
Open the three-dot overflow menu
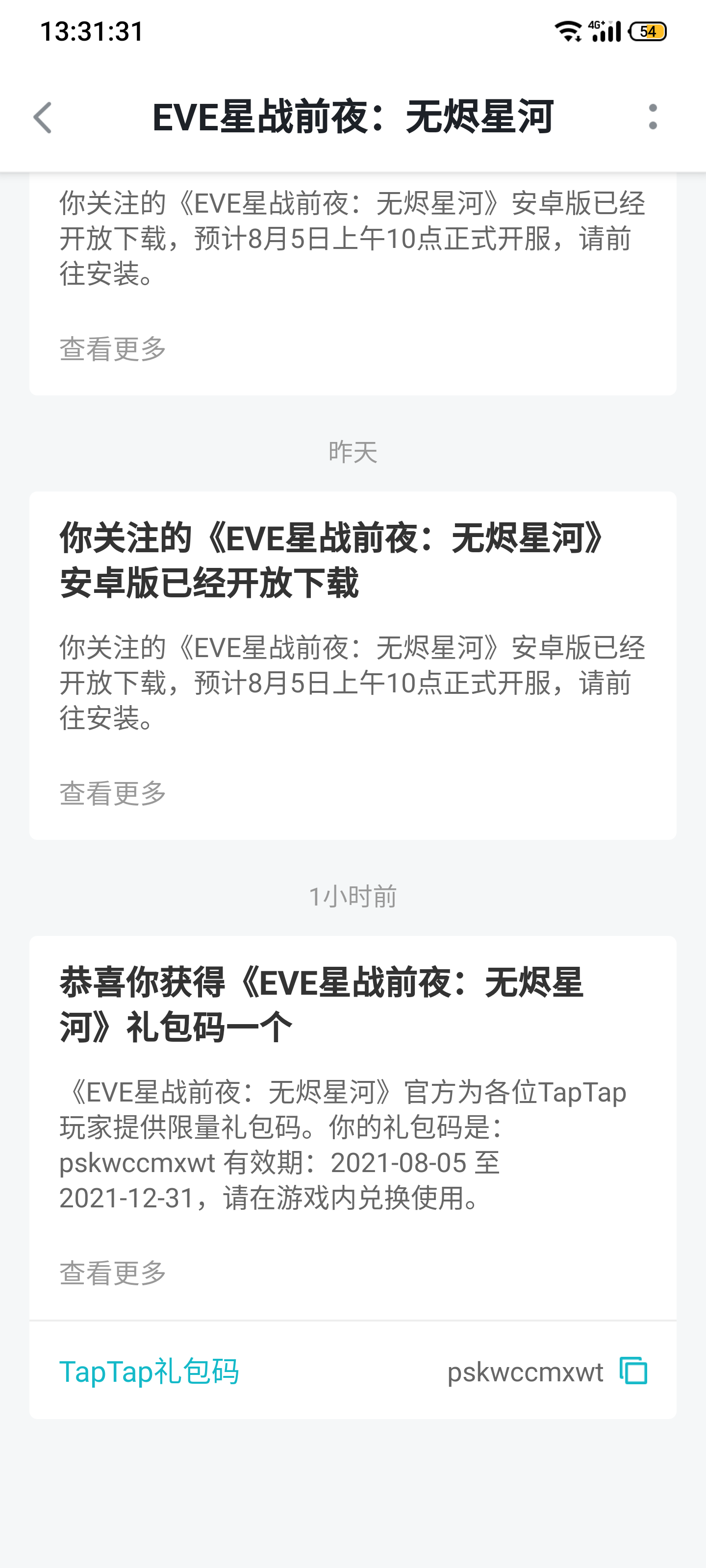[x=653, y=117]
